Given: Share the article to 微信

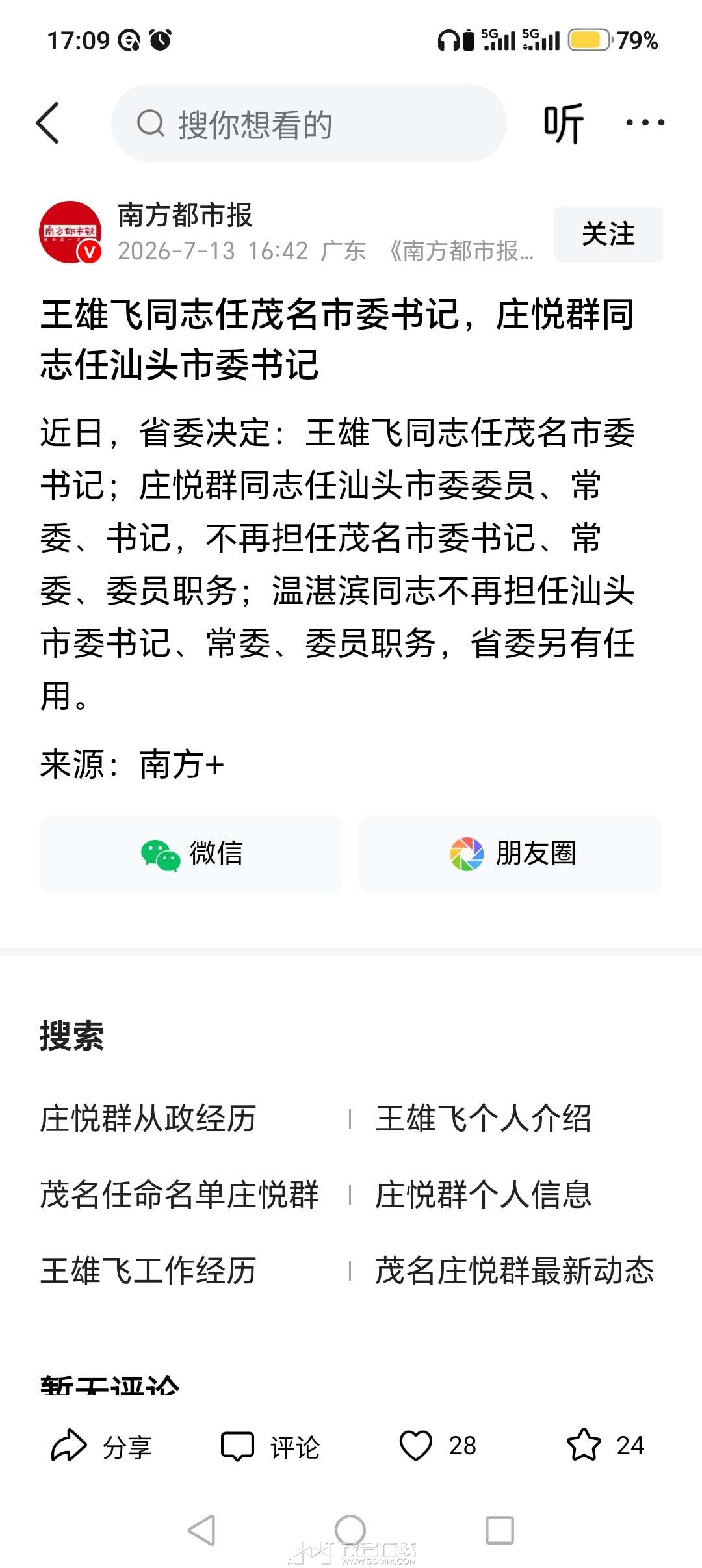Looking at the screenshot, I should pos(191,854).
